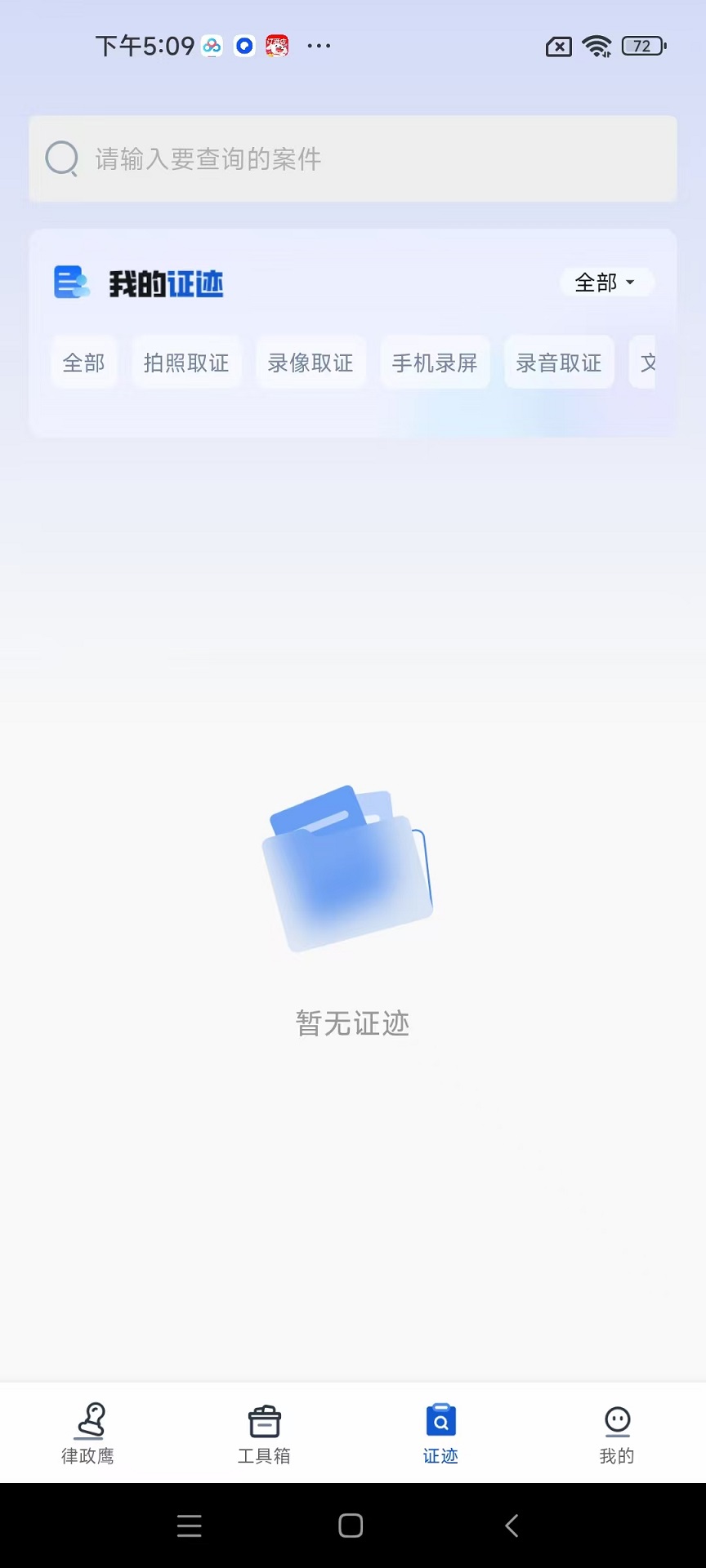Click the 我的证迹 document logo icon

[71, 283]
